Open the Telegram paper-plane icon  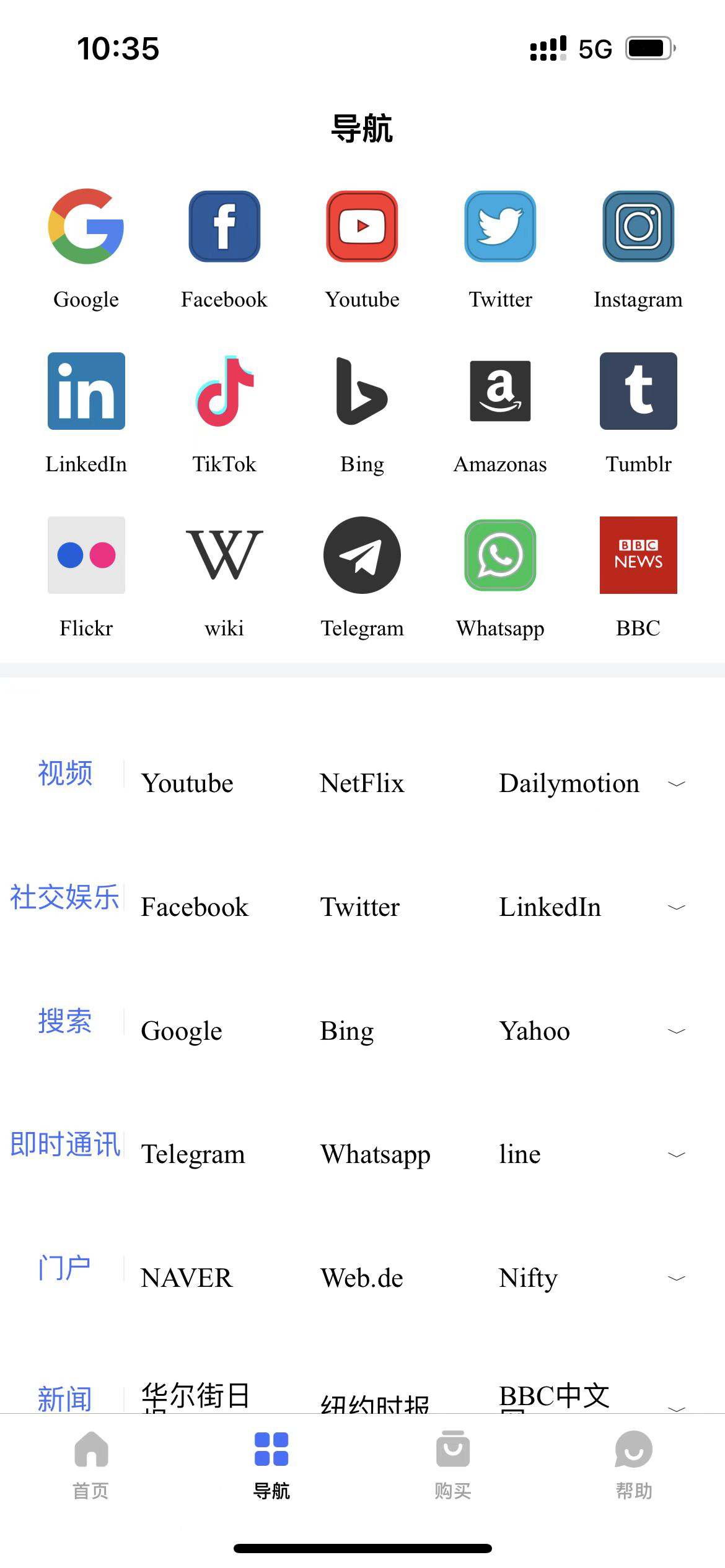click(x=362, y=555)
